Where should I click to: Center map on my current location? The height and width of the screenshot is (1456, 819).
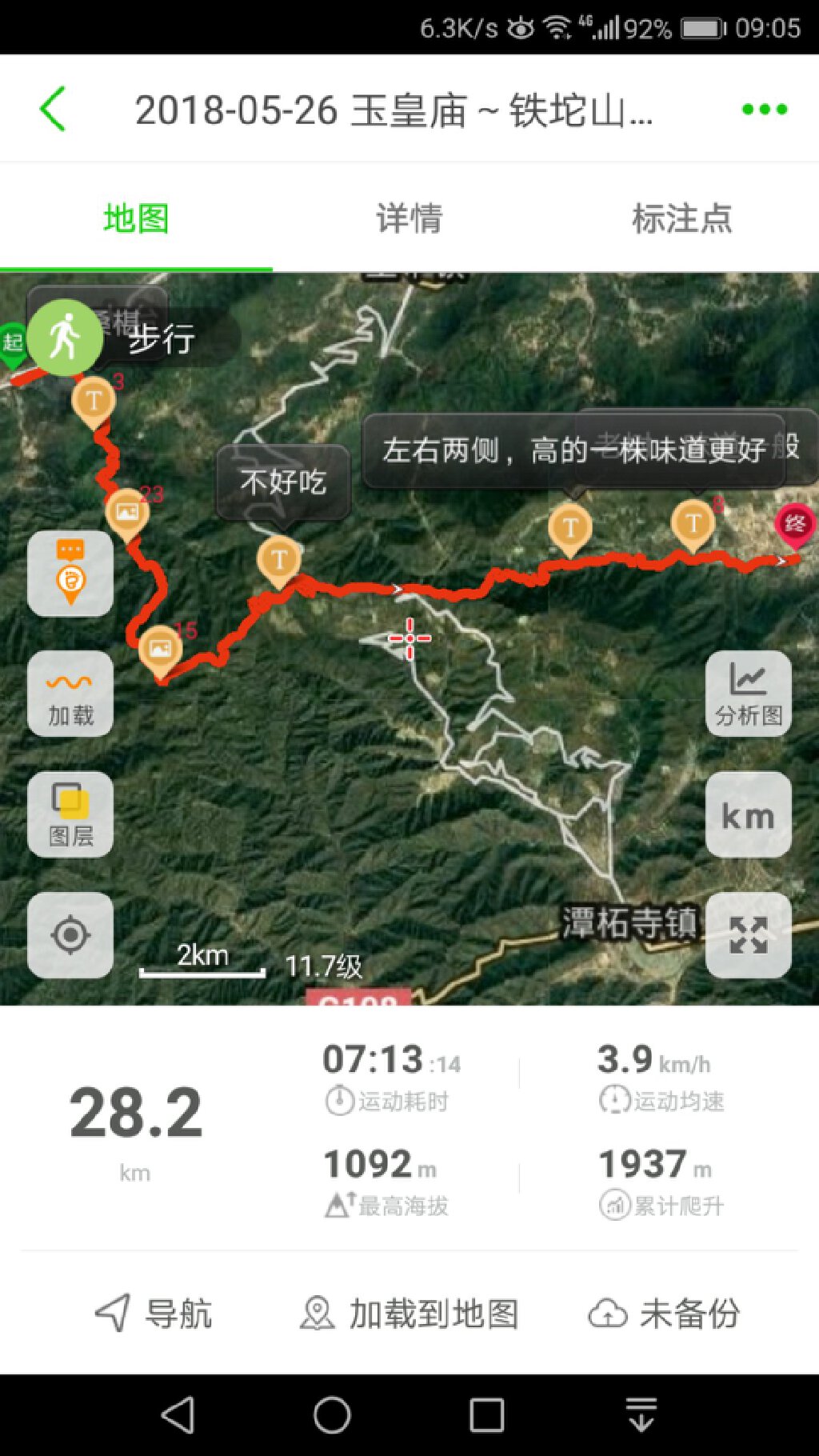70,934
